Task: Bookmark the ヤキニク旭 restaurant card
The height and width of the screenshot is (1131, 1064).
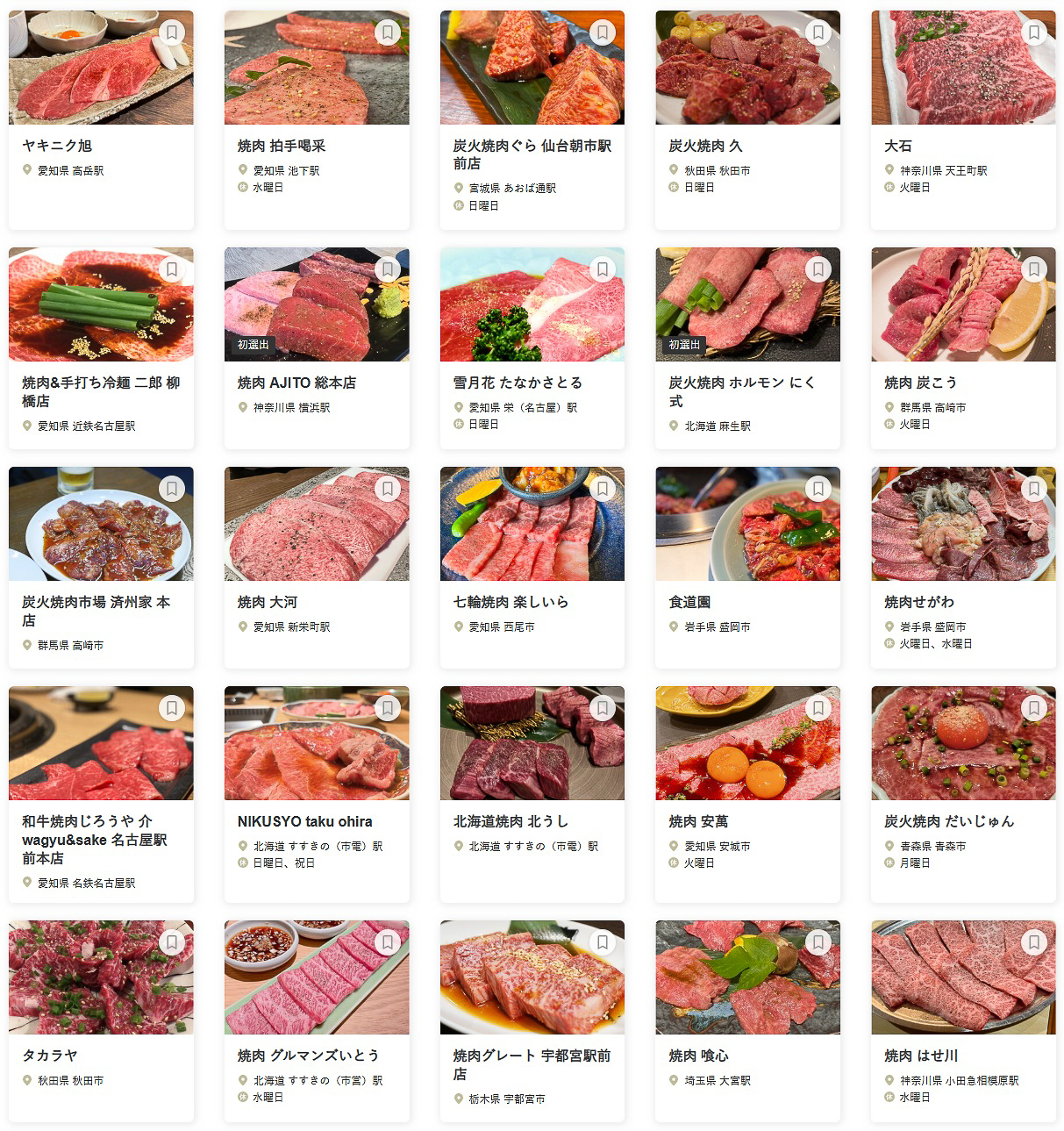Action: coord(173,32)
